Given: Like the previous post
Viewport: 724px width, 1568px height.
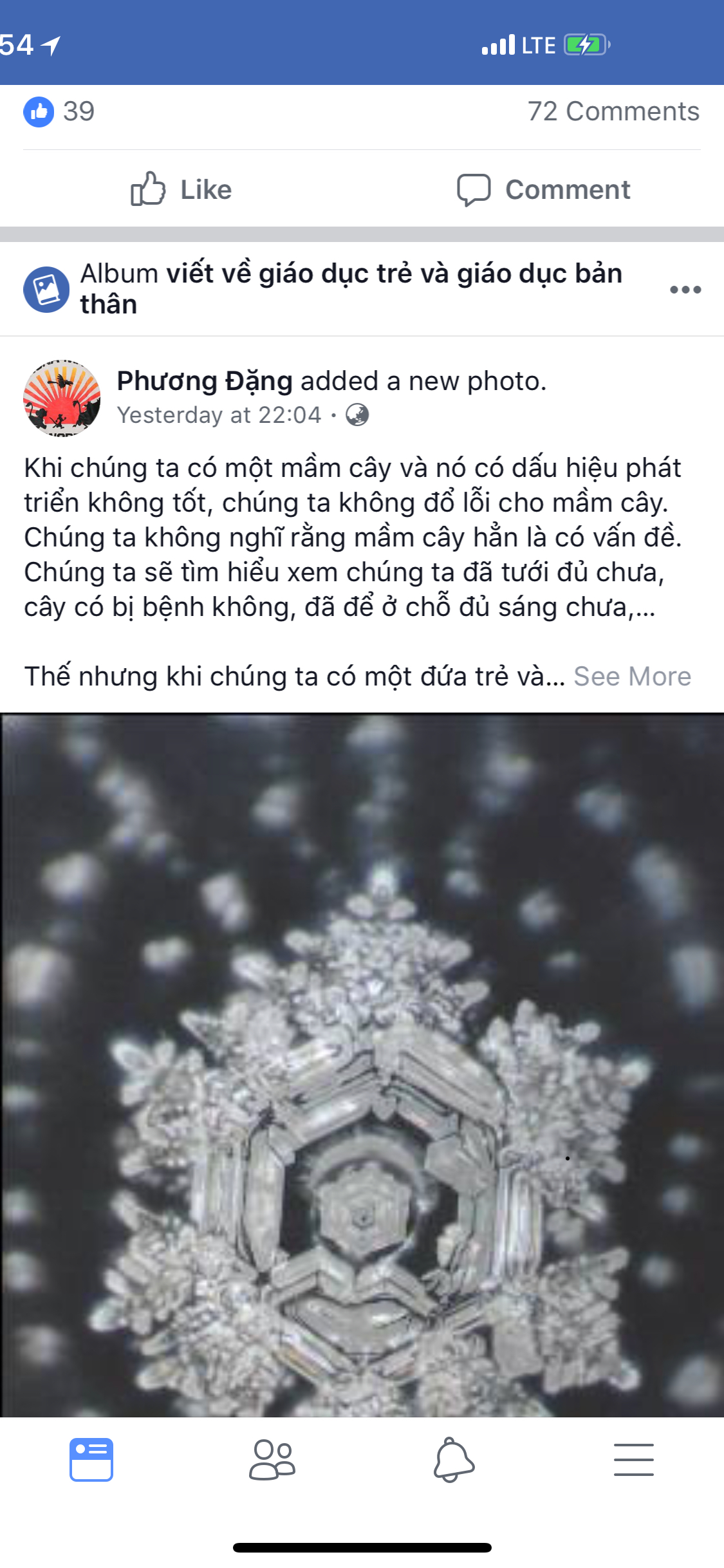Looking at the screenshot, I should click(x=181, y=189).
